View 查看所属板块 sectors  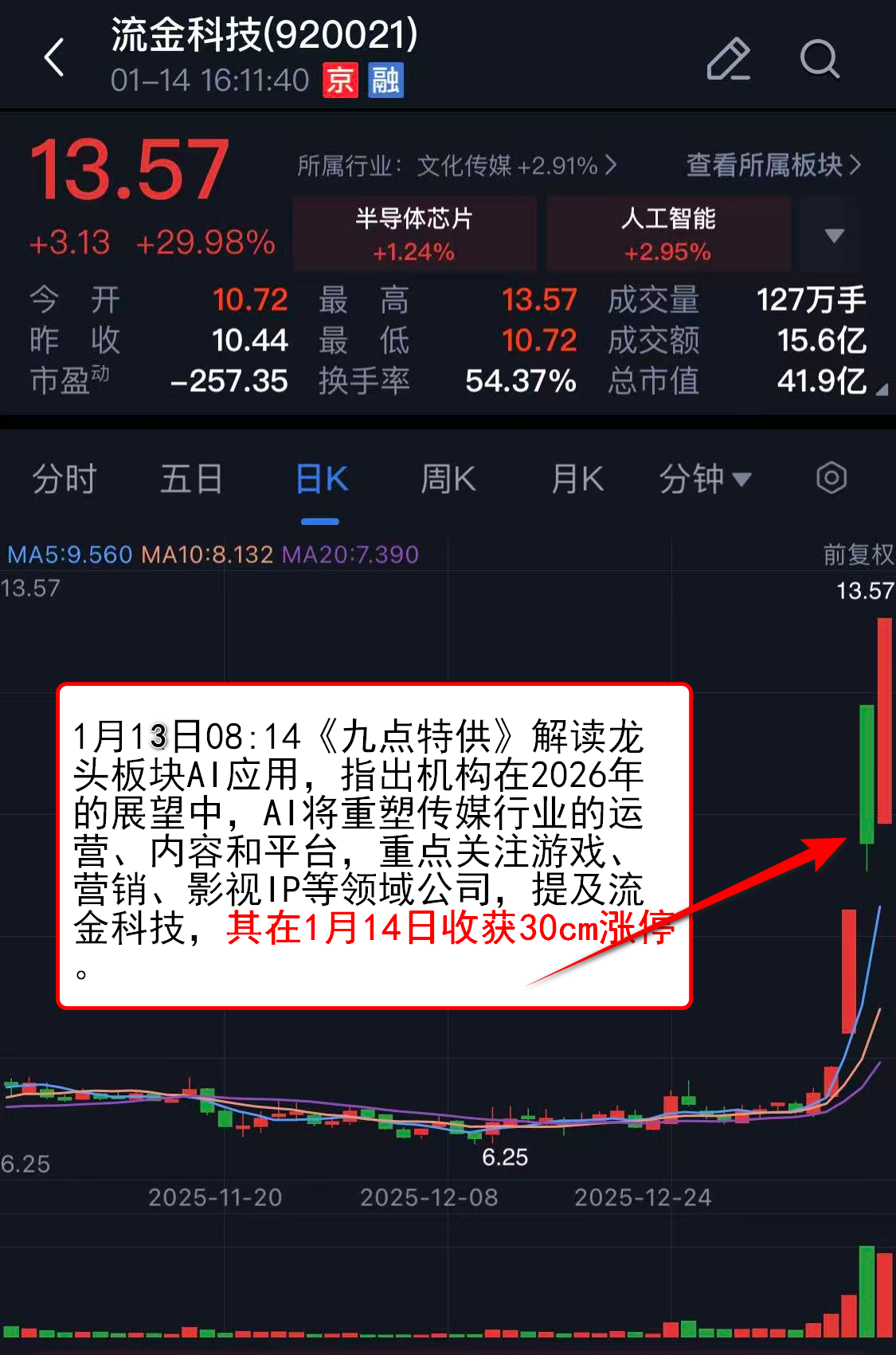[x=773, y=166]
